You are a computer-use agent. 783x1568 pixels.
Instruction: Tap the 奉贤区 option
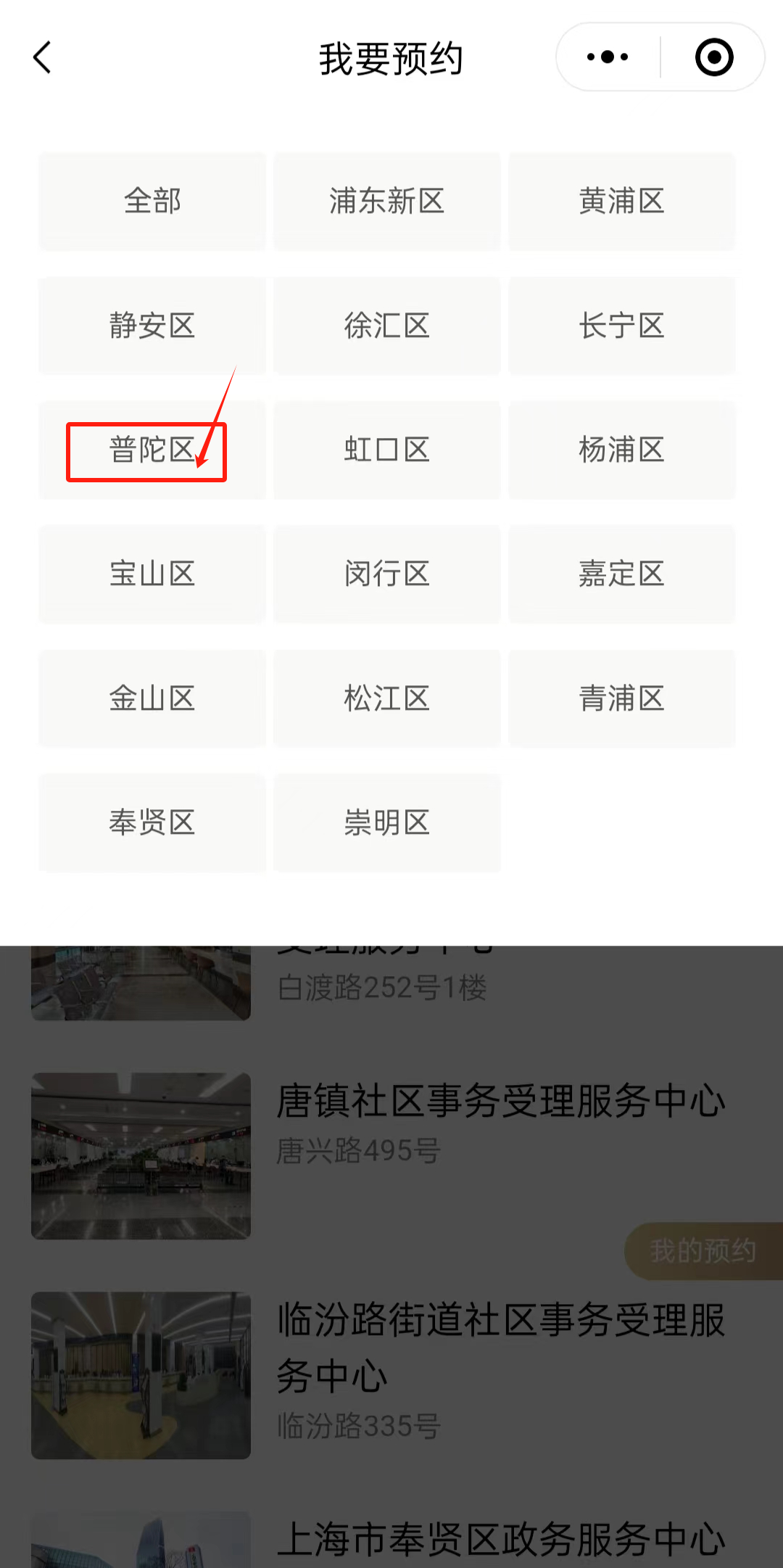coord(152,822)
